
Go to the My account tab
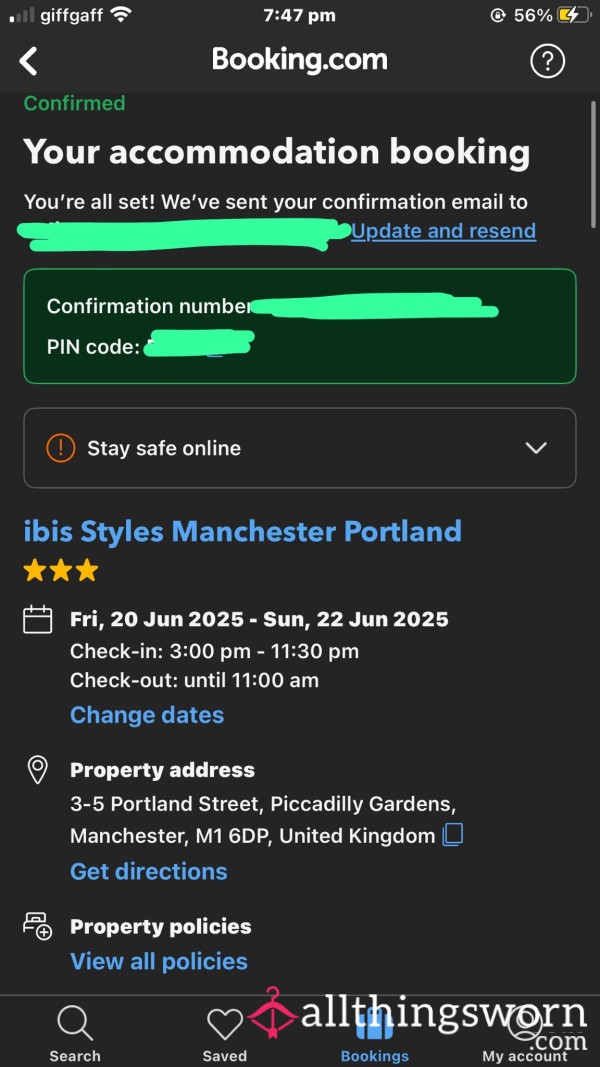pyautogui.click(x=524, y=1032)
